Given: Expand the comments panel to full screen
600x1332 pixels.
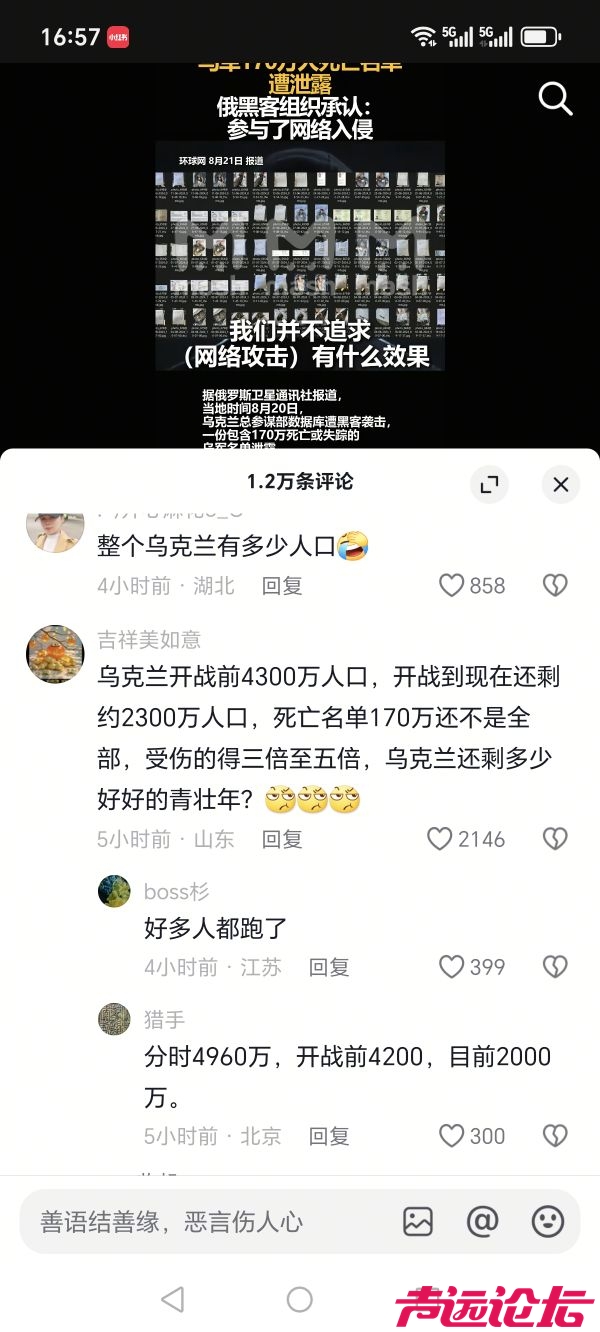Looking at the screenshot, I should click(x=489, y=484).
